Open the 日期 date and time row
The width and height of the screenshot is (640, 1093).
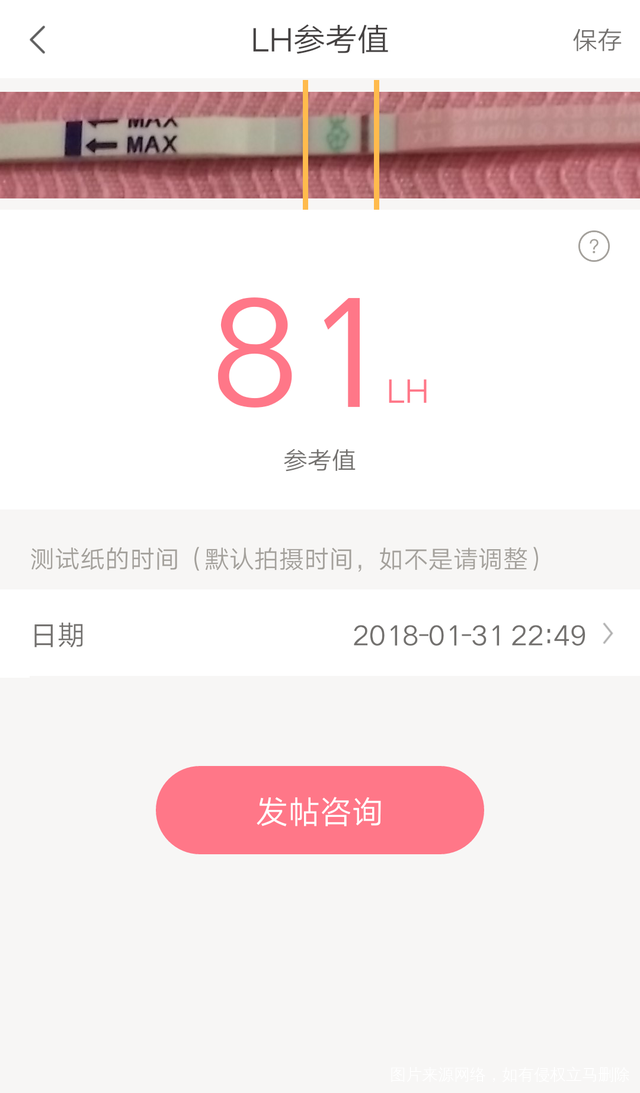pos(320,635)
